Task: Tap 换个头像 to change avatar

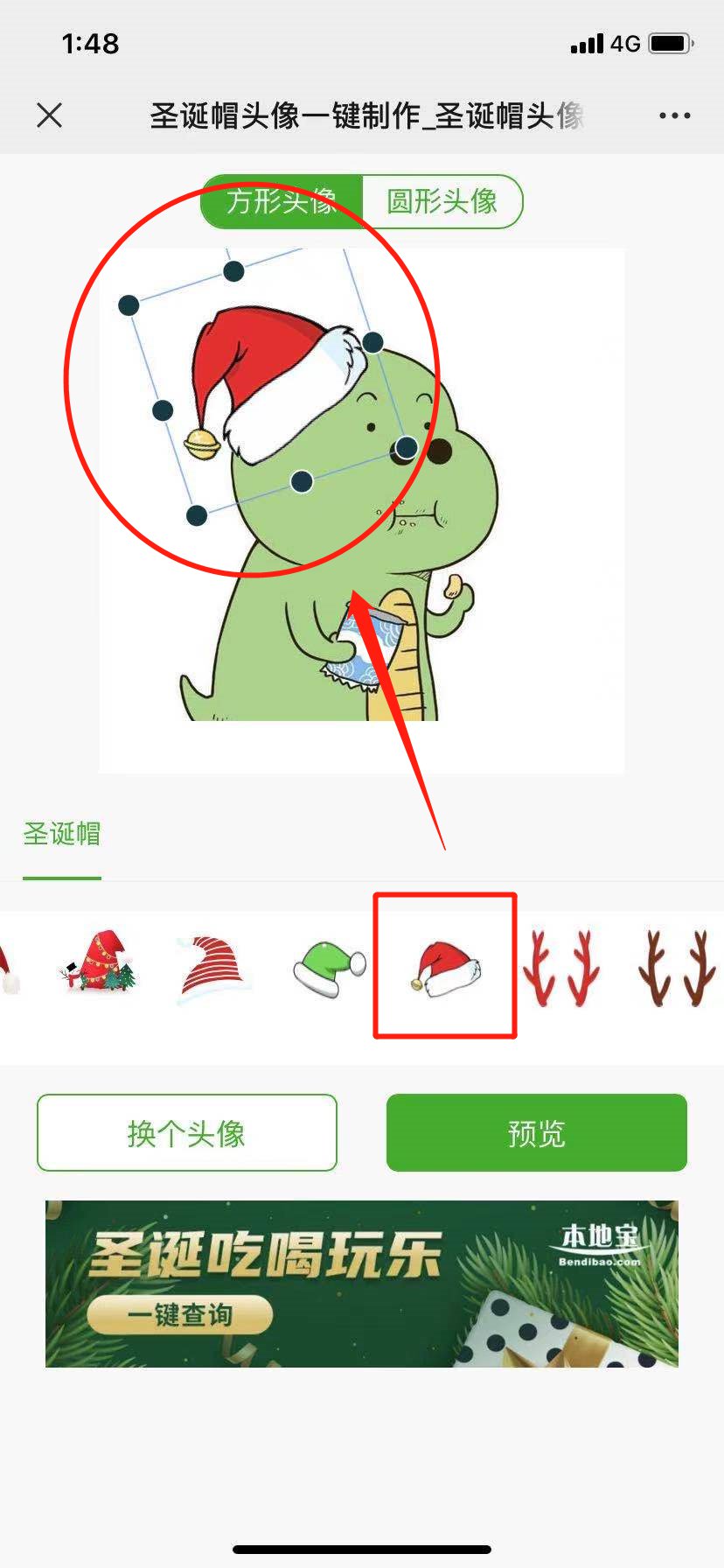Action: (x=187, y=1133)
